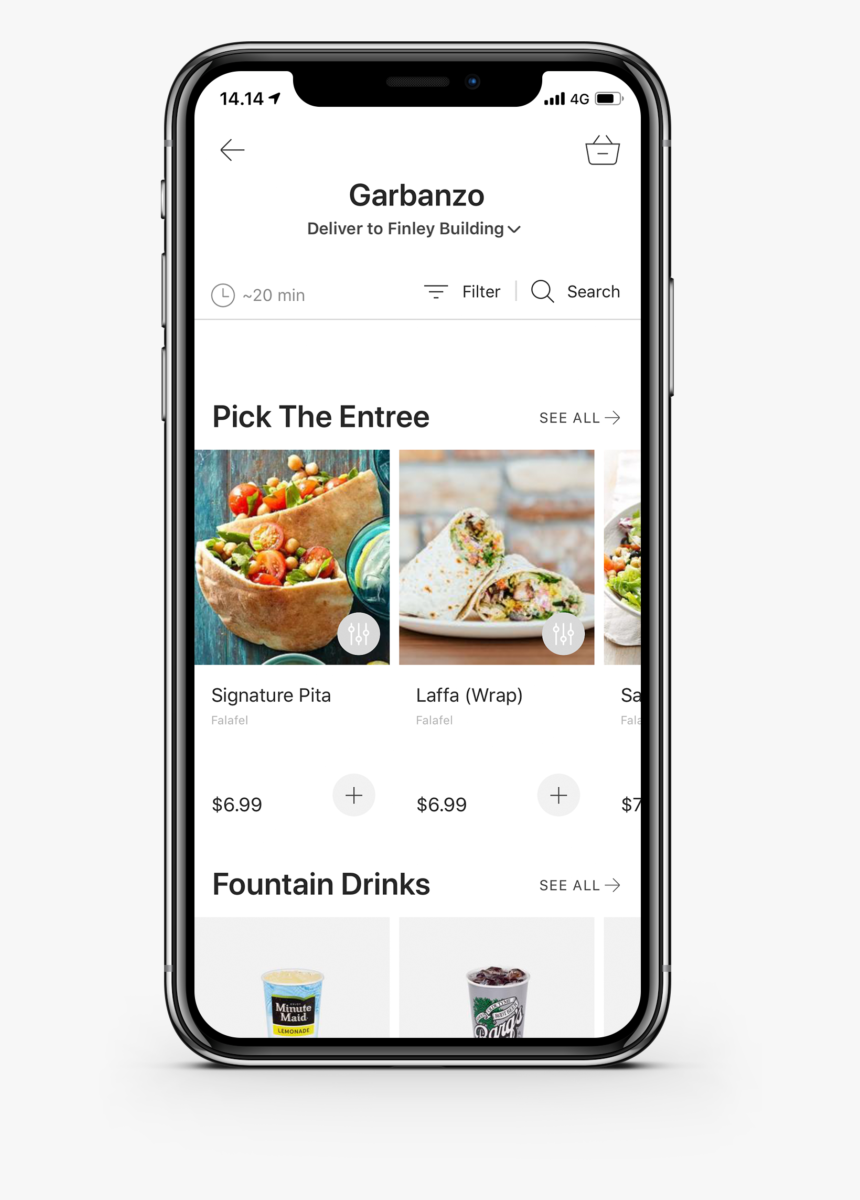Viewport: 860px width, 1200px height.
Task: Change the Finley Building delivery location
Action: (414, 229)
